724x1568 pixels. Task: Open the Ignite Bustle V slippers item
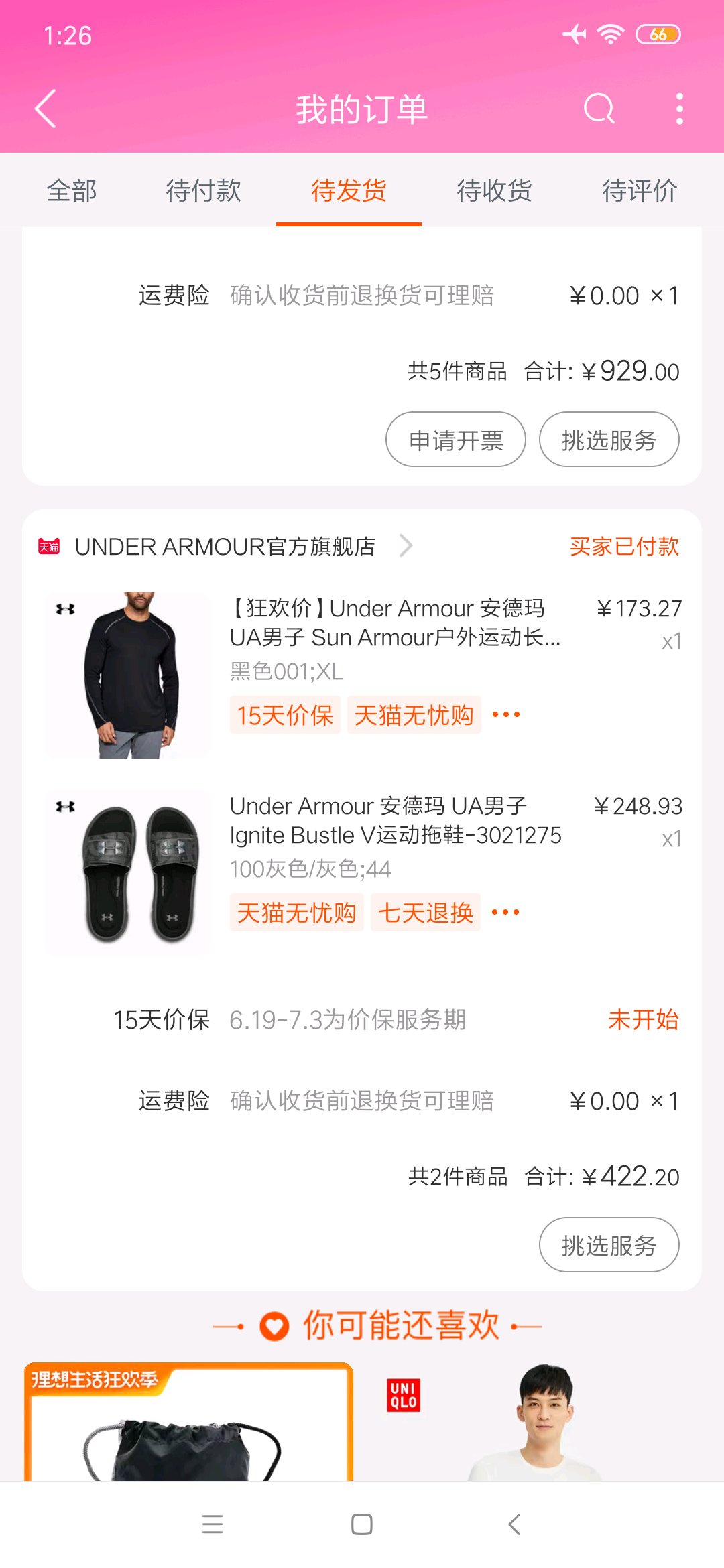(x=395, y=821)
